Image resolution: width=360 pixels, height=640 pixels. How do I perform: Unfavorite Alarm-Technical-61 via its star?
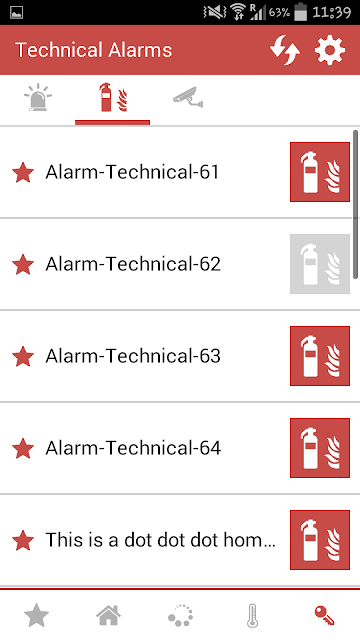pos(23,172)
